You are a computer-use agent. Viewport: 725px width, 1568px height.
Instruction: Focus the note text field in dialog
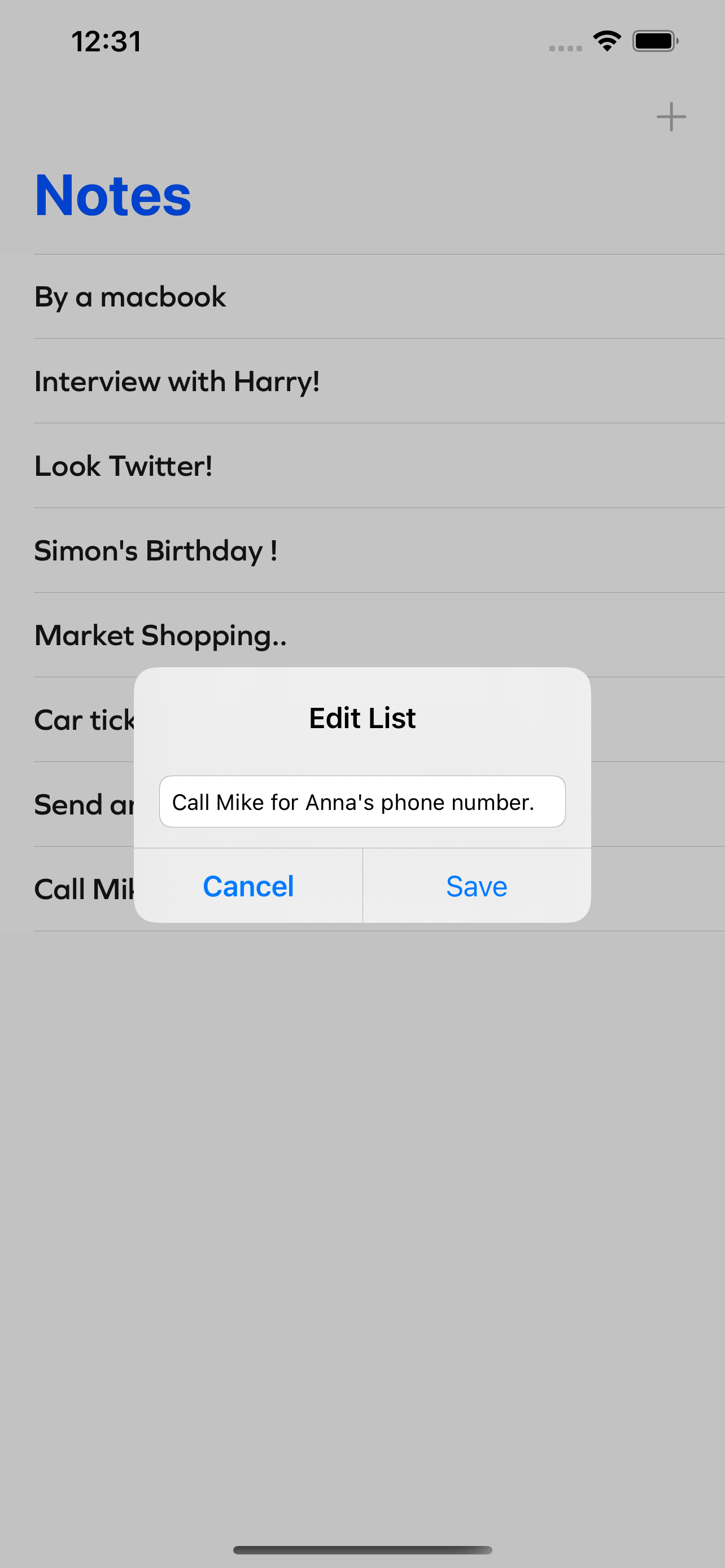(361, 801)
